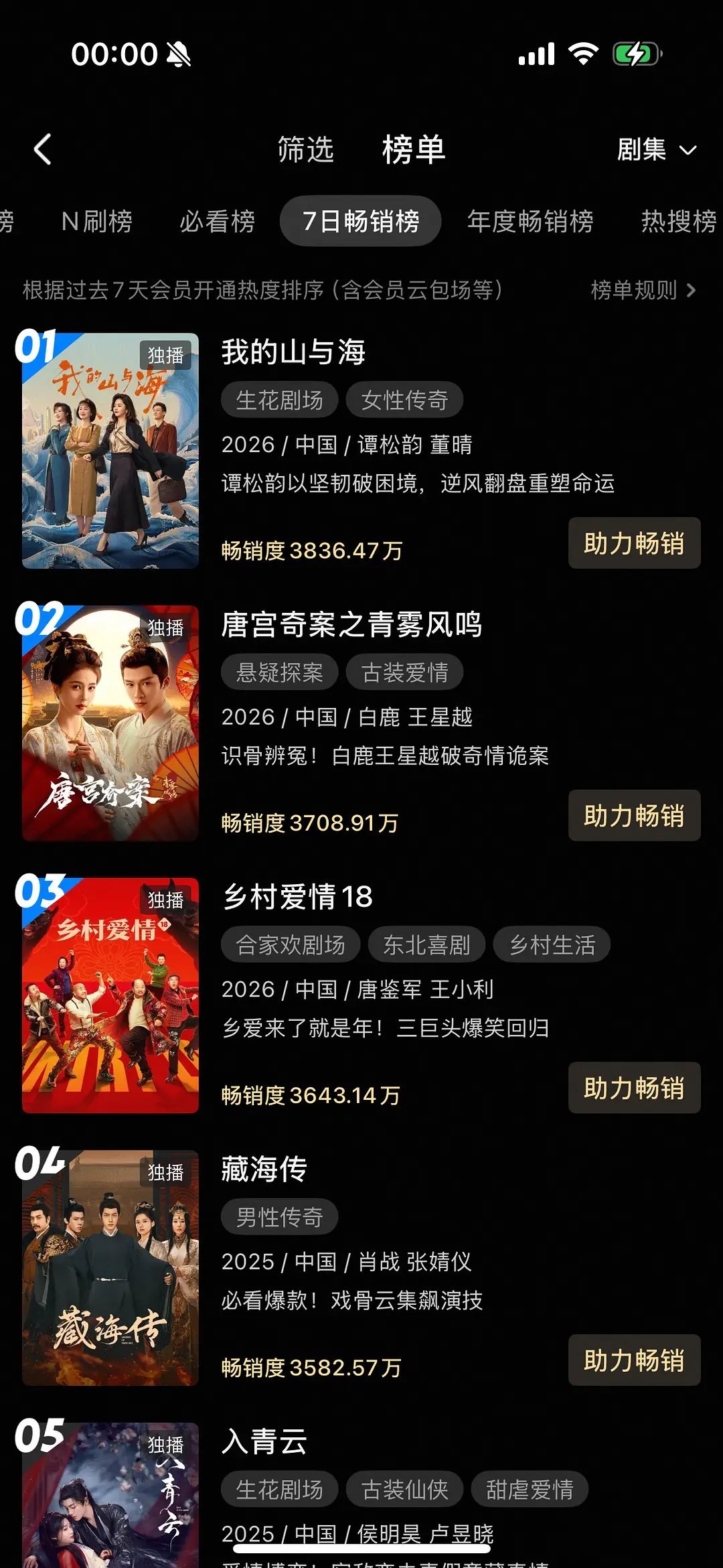Switch to the 筛选 tab
The height and width of the screenshot is (1568, 723).
305,149
